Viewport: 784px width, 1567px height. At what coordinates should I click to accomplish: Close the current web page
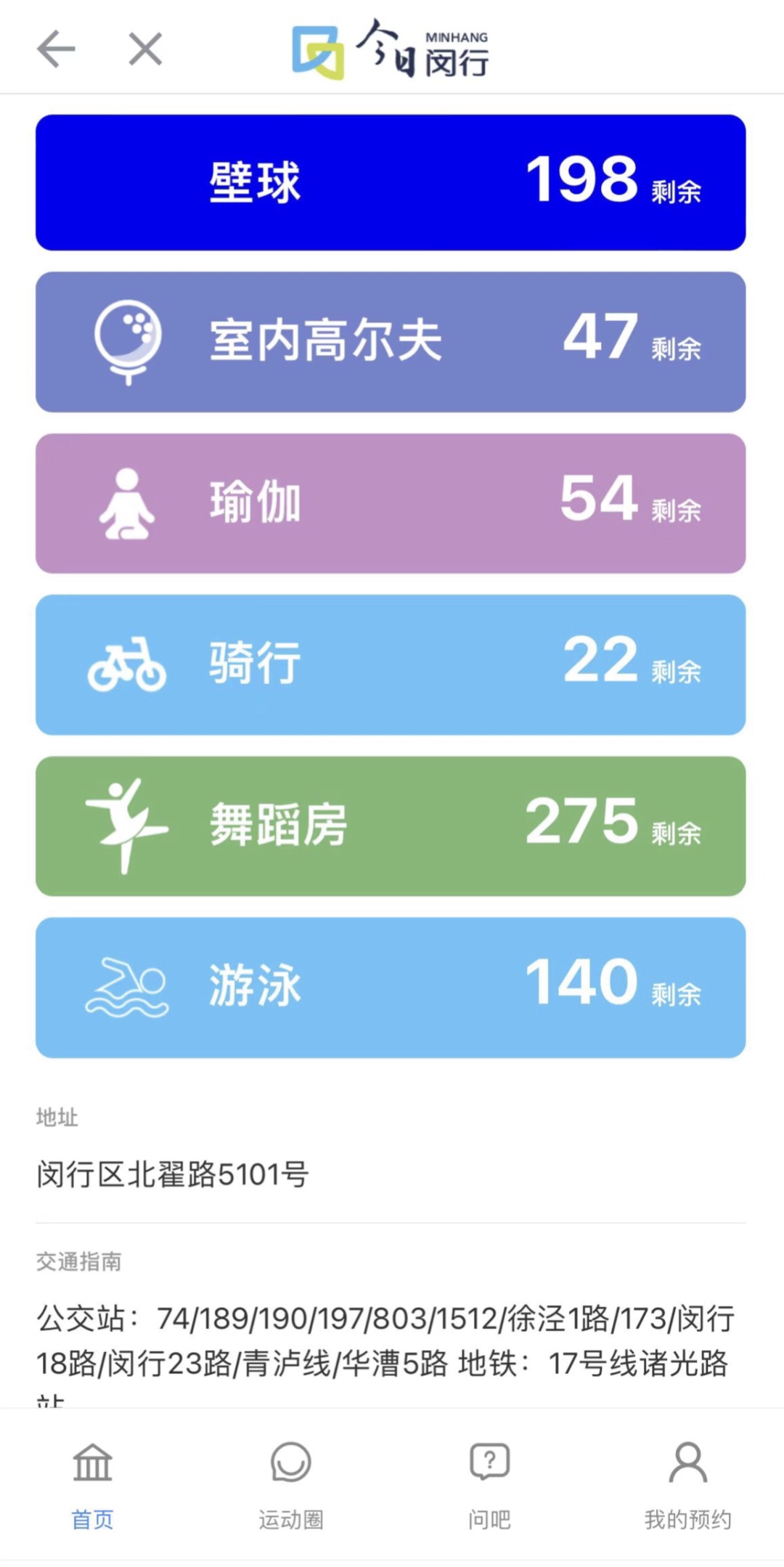click(145, 49)
